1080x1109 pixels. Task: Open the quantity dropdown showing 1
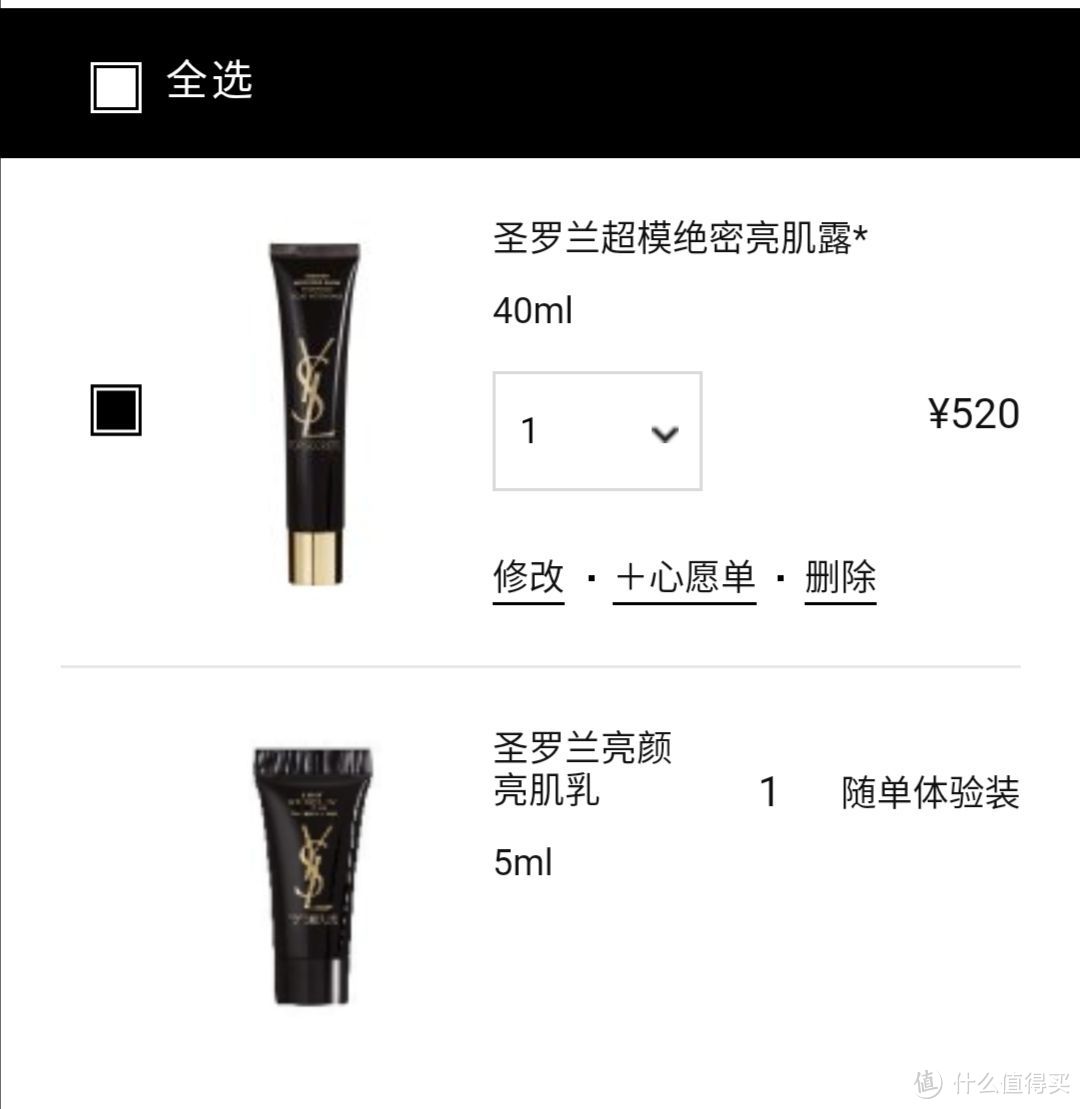pyautogui.click(x=595, y=430)
